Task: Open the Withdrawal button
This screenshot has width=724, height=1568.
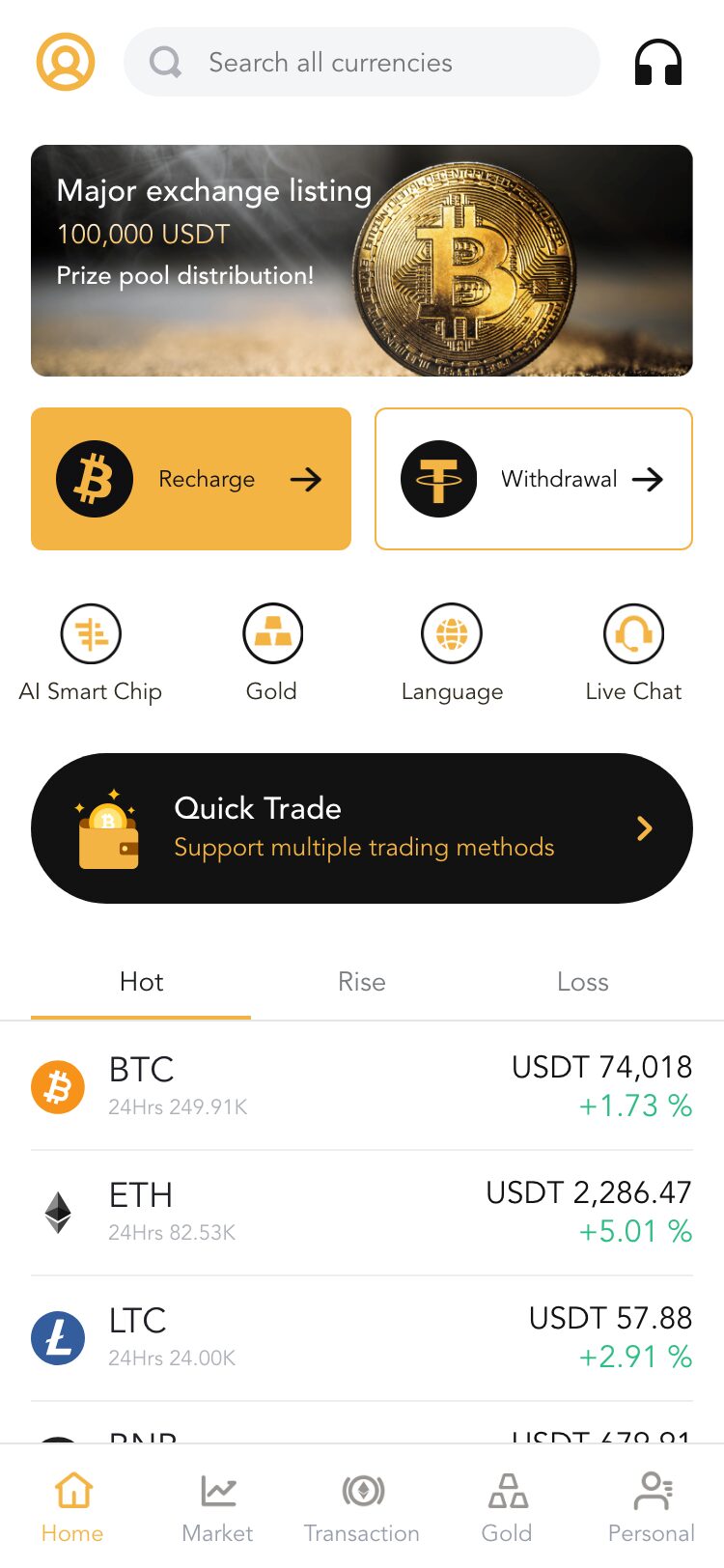Action: tap(533, 479)
